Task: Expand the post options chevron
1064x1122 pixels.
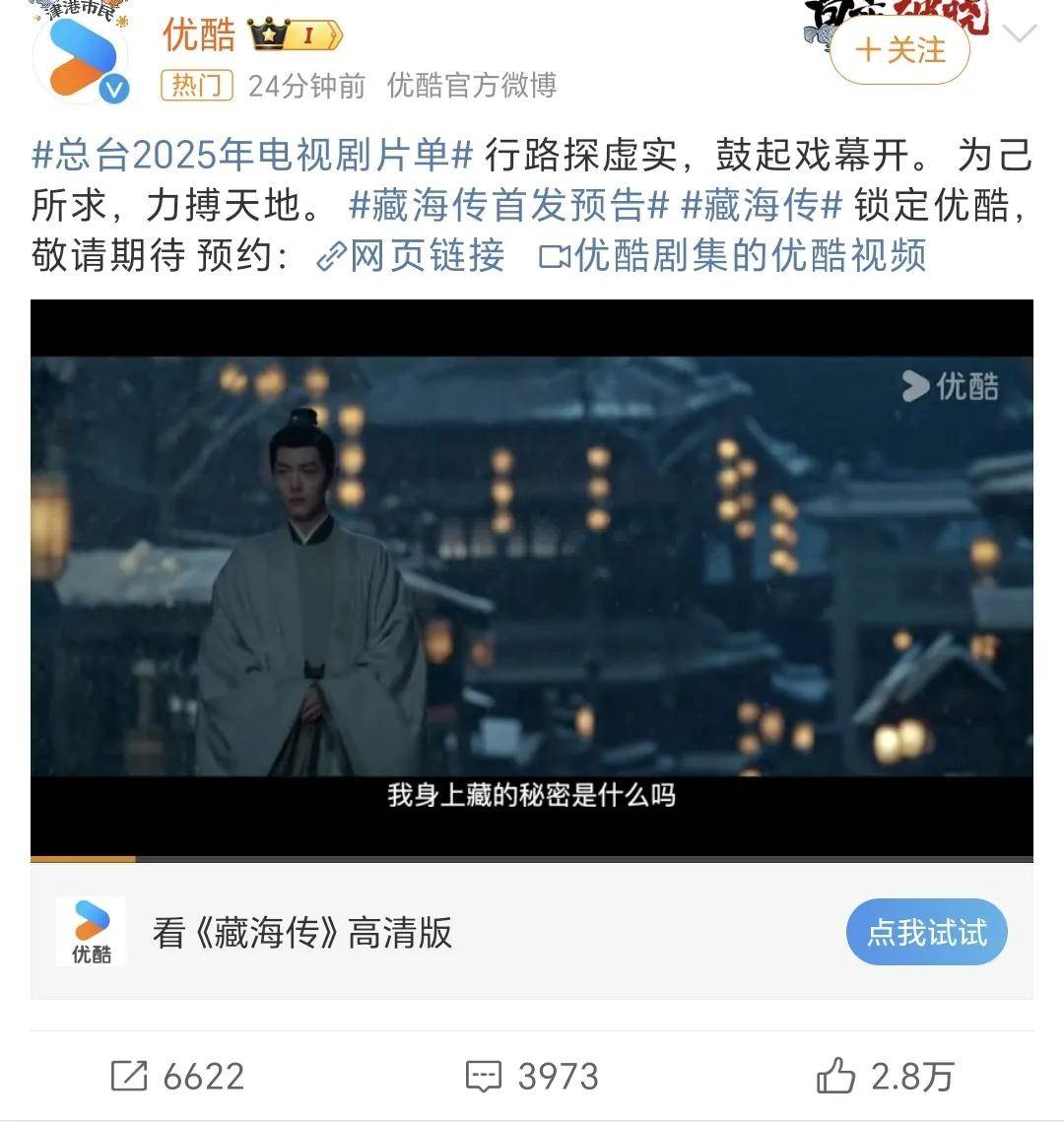Action: point(1019,33)
